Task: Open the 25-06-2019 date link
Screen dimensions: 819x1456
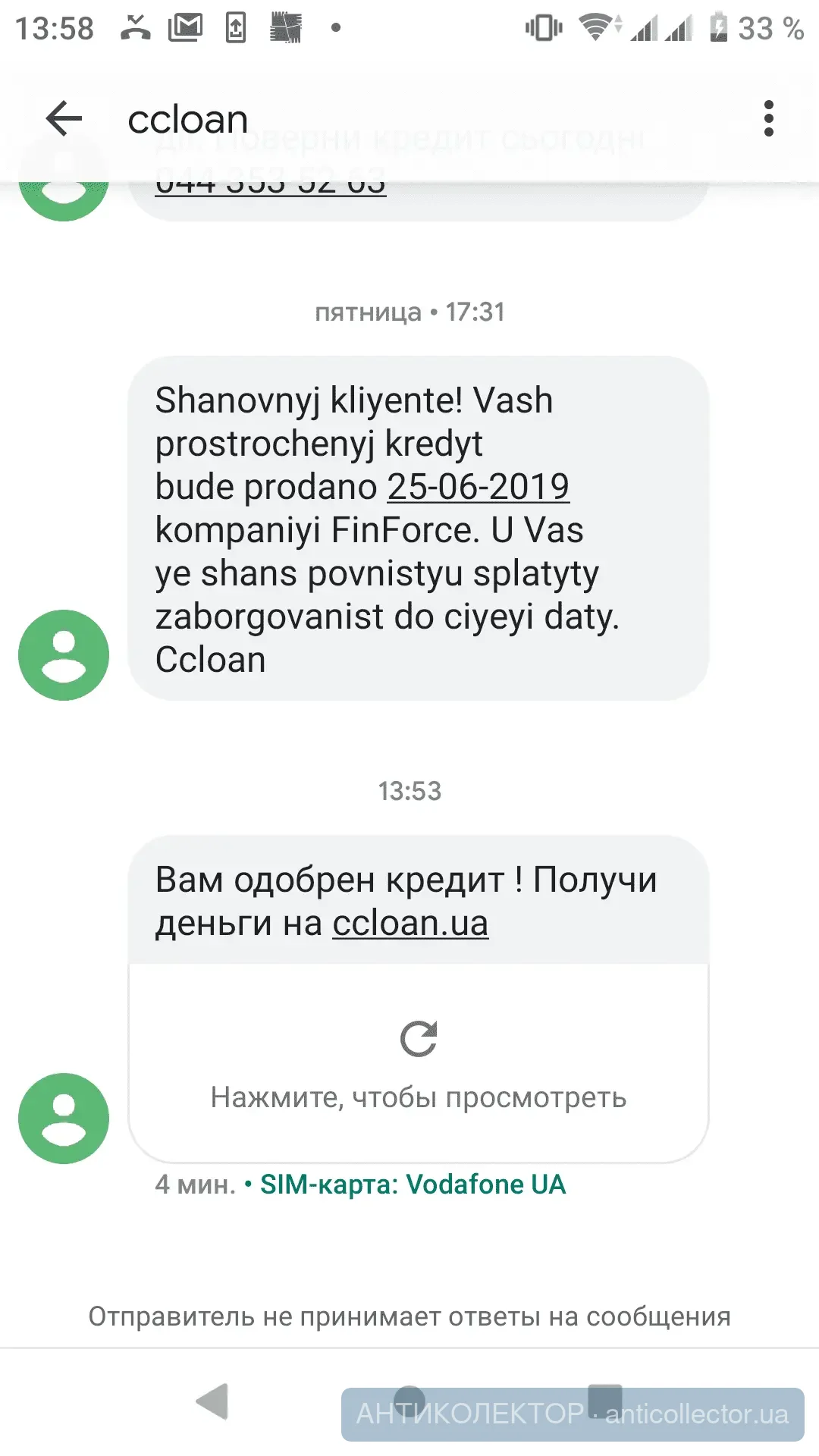Action: click(x=478, y=487)
